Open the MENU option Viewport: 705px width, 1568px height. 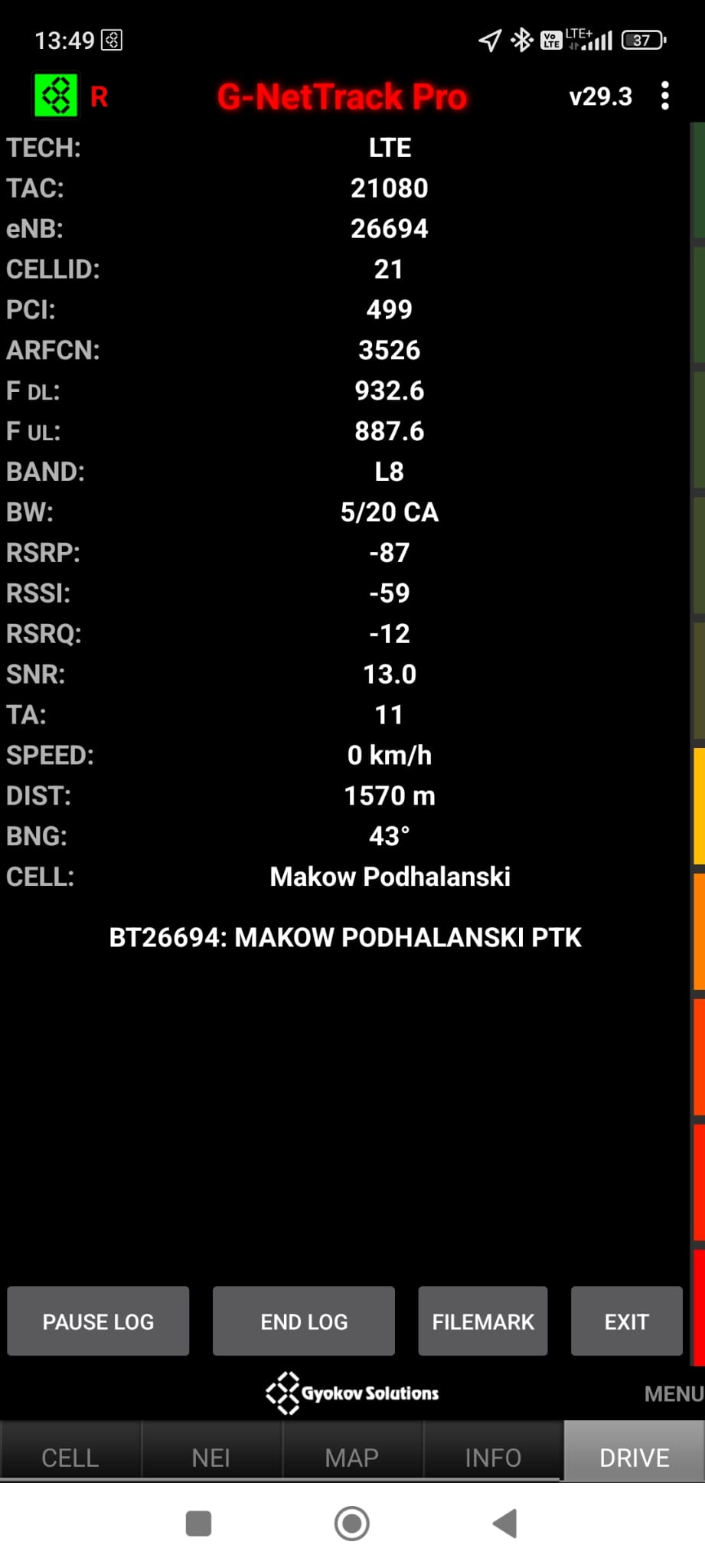pos(673,1393)
